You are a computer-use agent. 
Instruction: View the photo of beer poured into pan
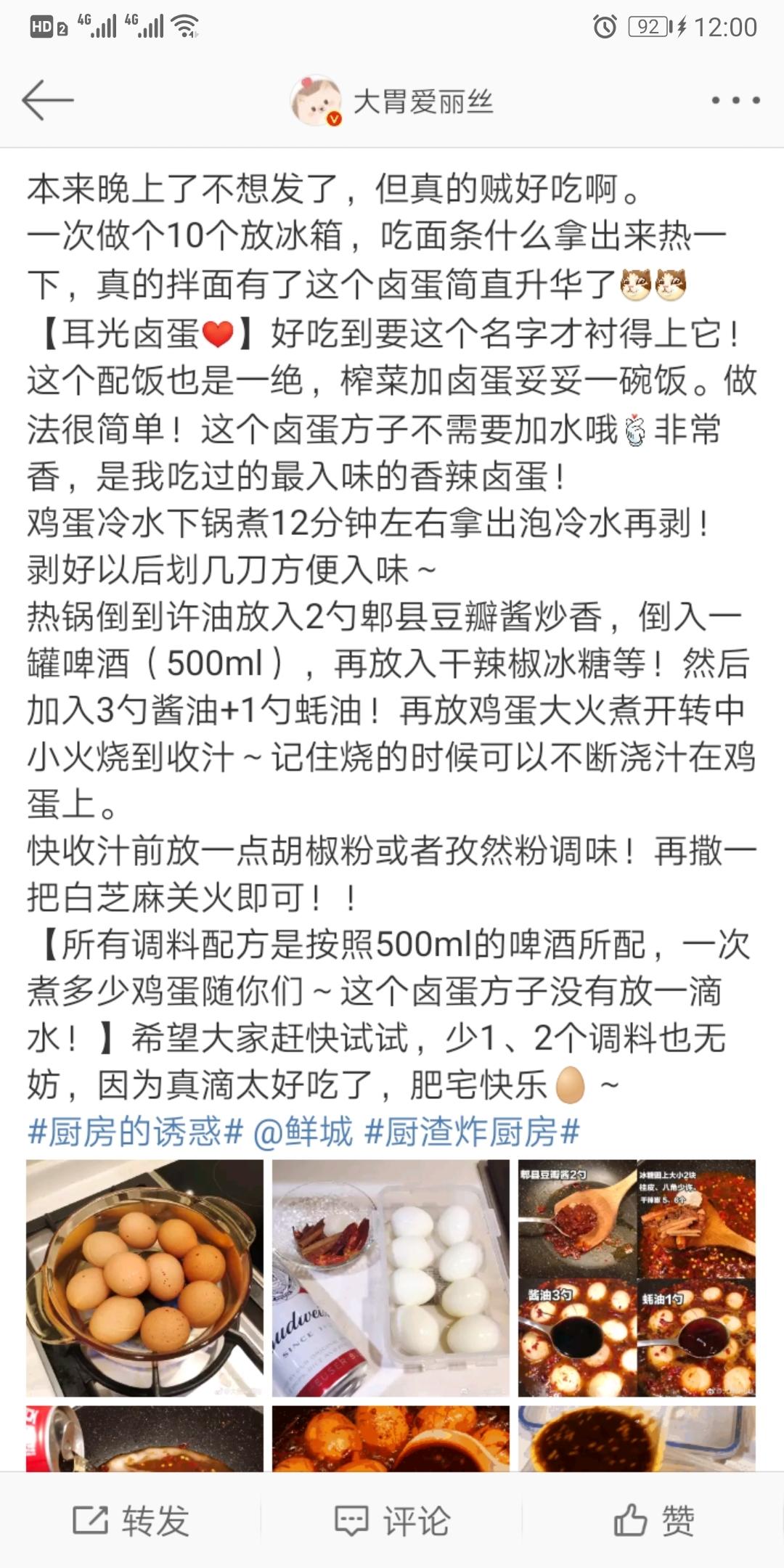point(145,1439)
